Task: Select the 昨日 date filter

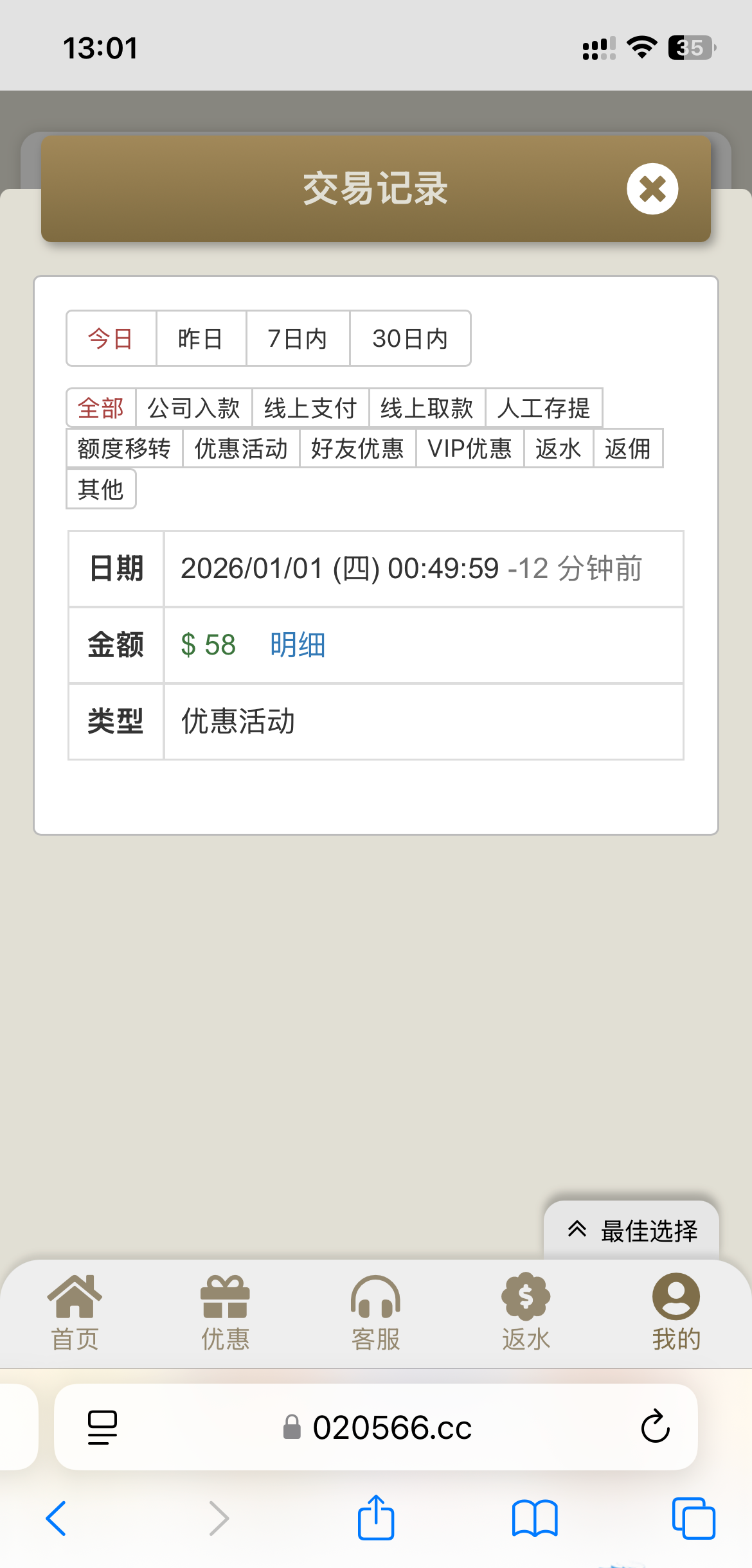Action: (201, 339)
